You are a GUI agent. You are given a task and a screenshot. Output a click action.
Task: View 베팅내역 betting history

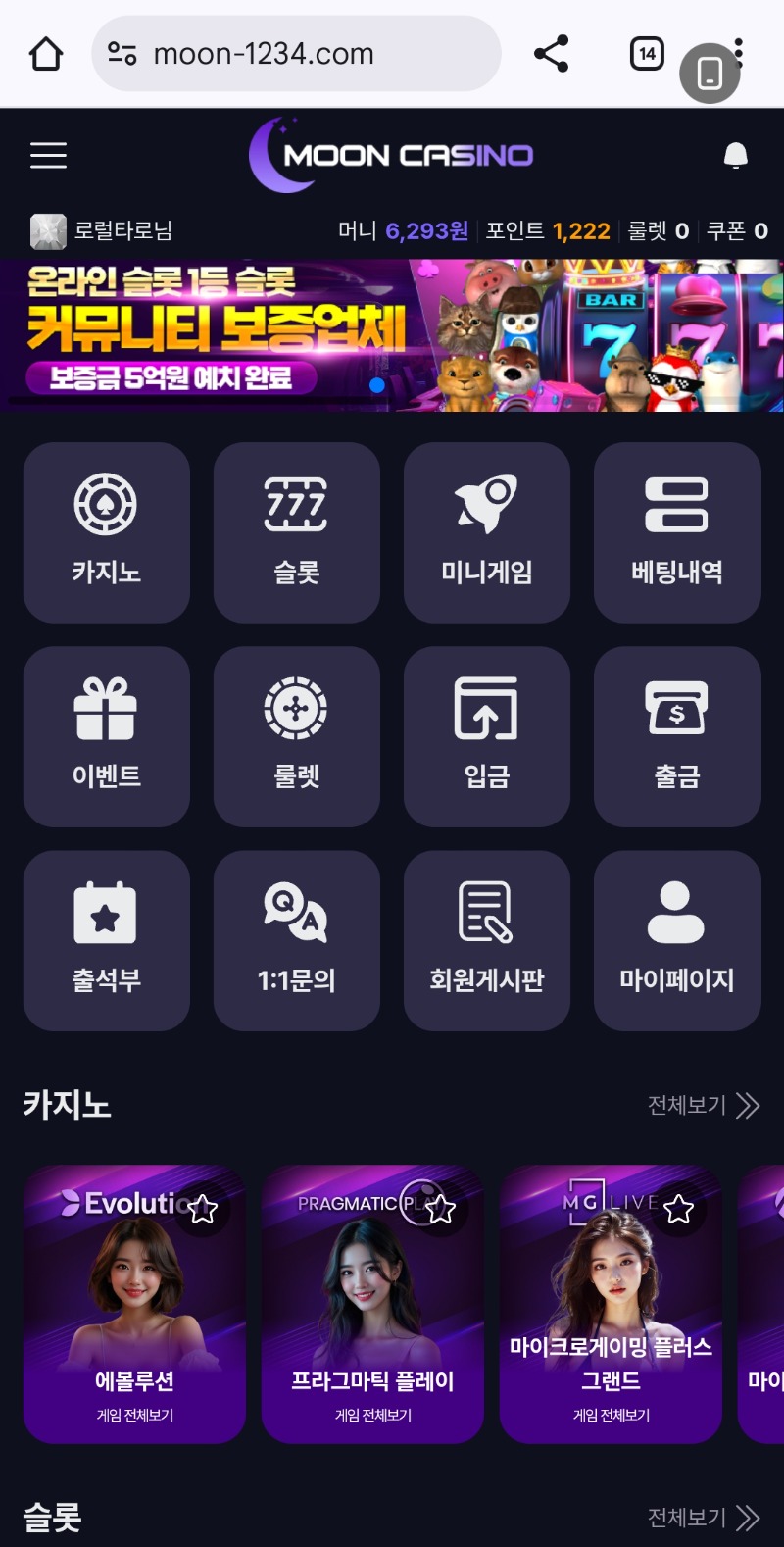click(677, 531)
